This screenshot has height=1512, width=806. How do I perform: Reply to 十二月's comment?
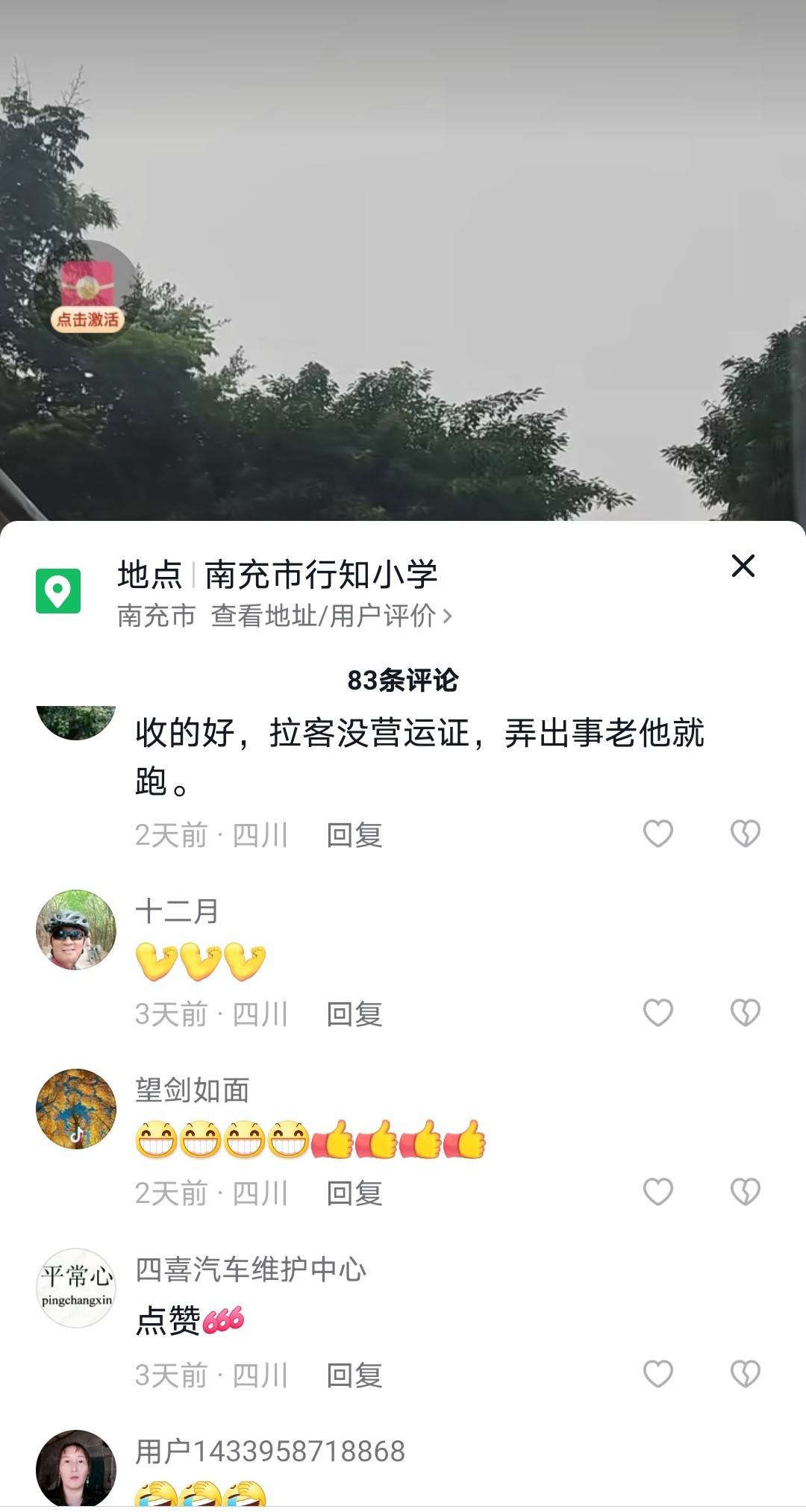354,1014
